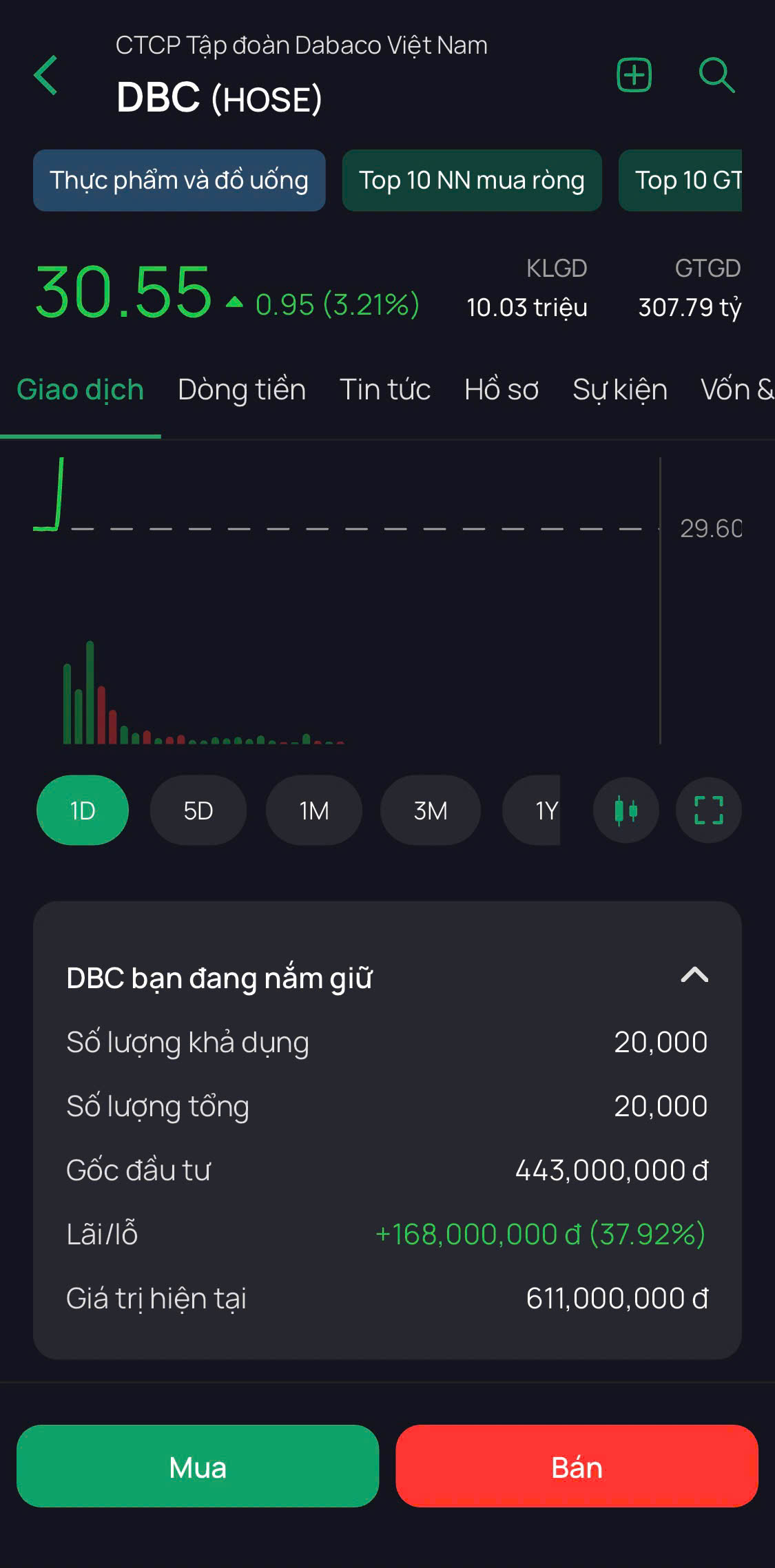The height and width of the screenshot is (1568, 775).
Task: Show the 5D chart range
Action: [198, 811]
